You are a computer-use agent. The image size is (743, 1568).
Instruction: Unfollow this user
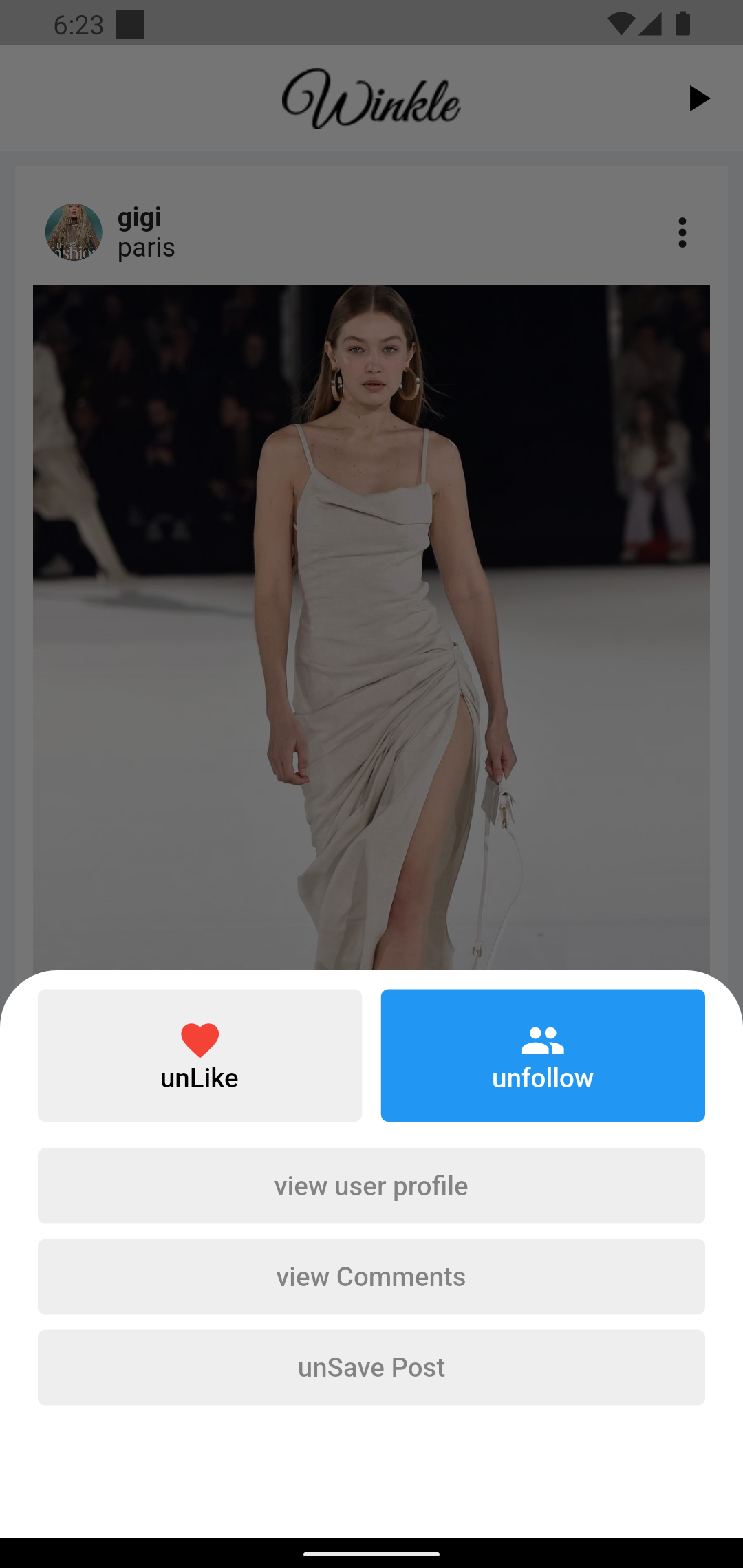543,1055
